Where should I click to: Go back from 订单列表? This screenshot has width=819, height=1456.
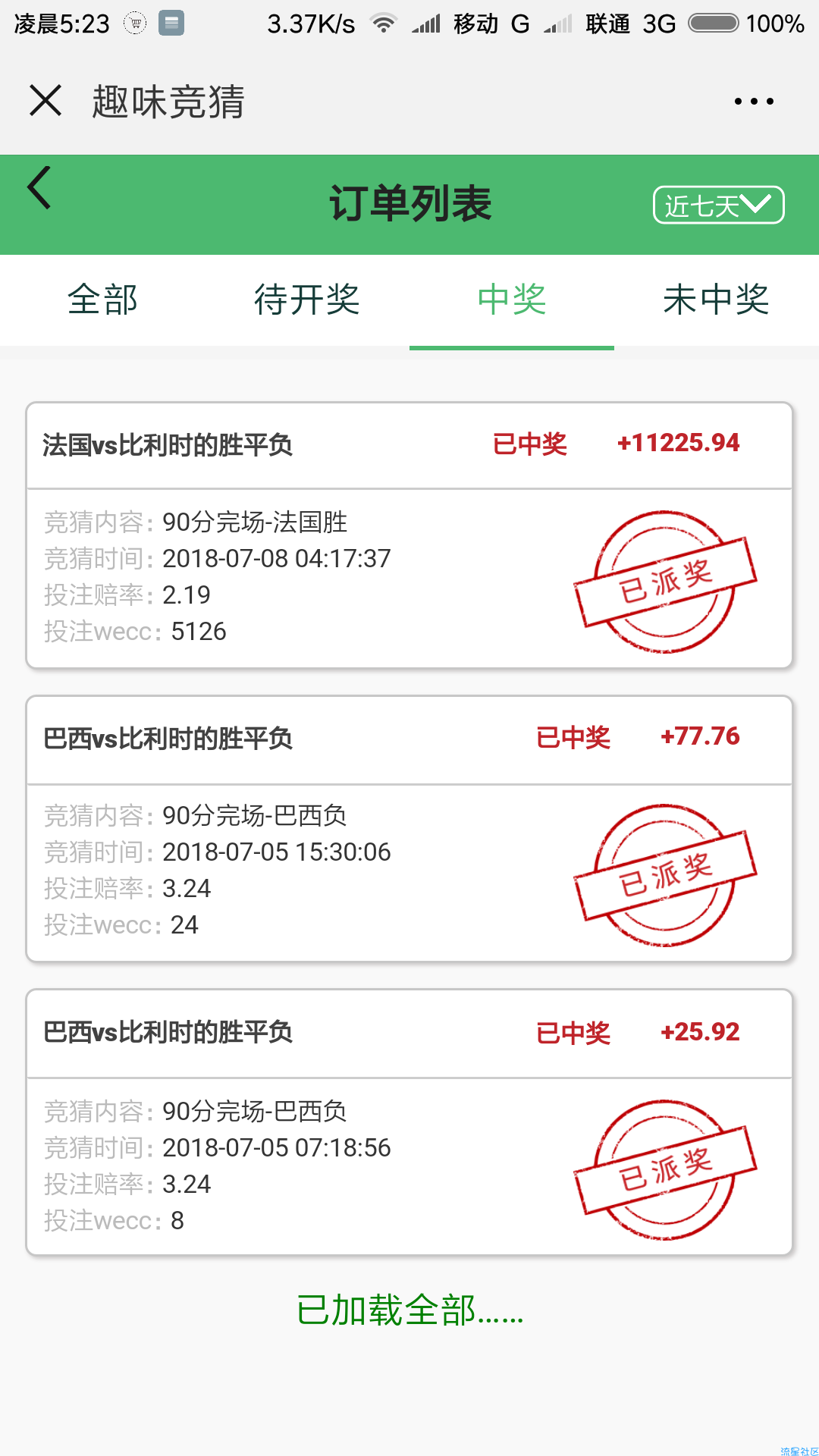click(39, 187)
